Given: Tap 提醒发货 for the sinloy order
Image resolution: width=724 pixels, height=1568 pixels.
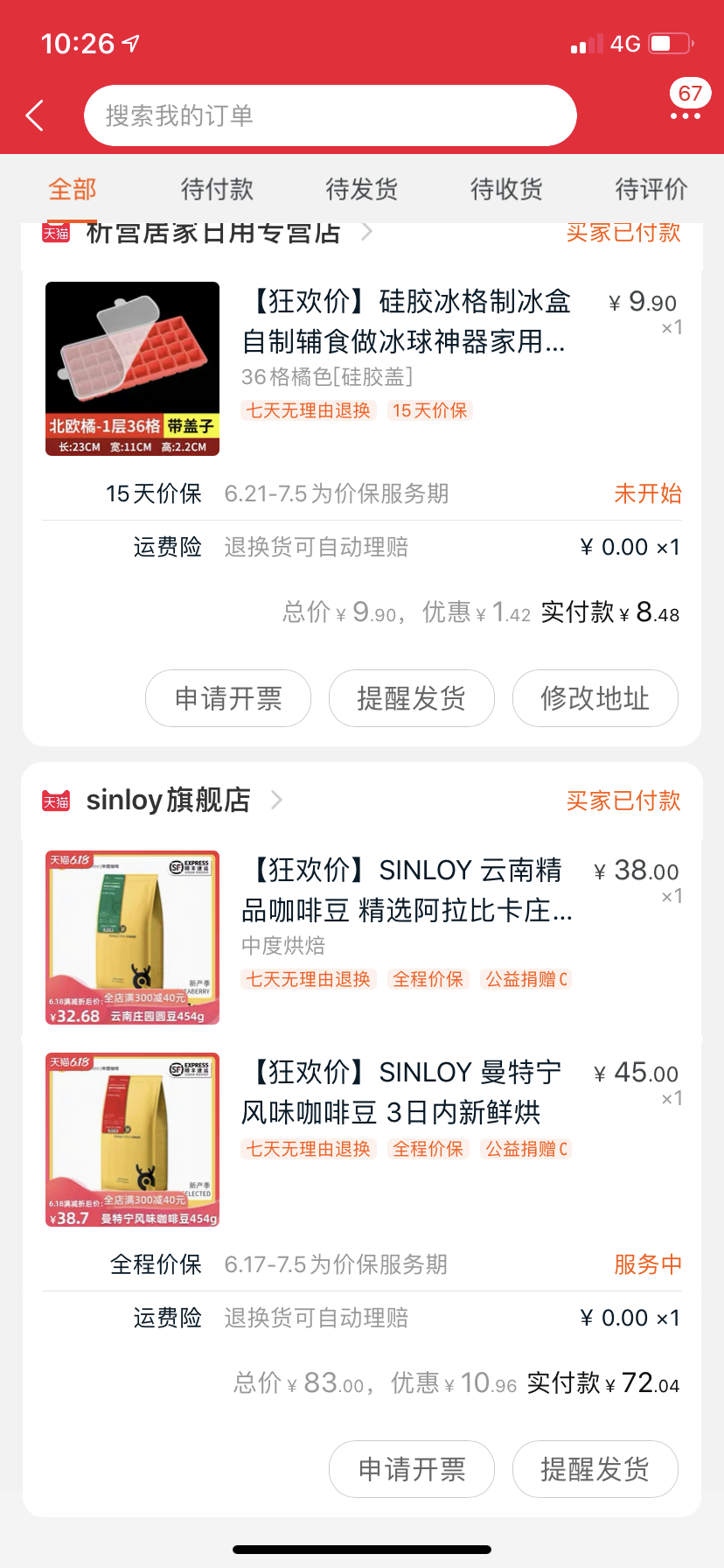Looking at the screenshot, I should 595,1469.
